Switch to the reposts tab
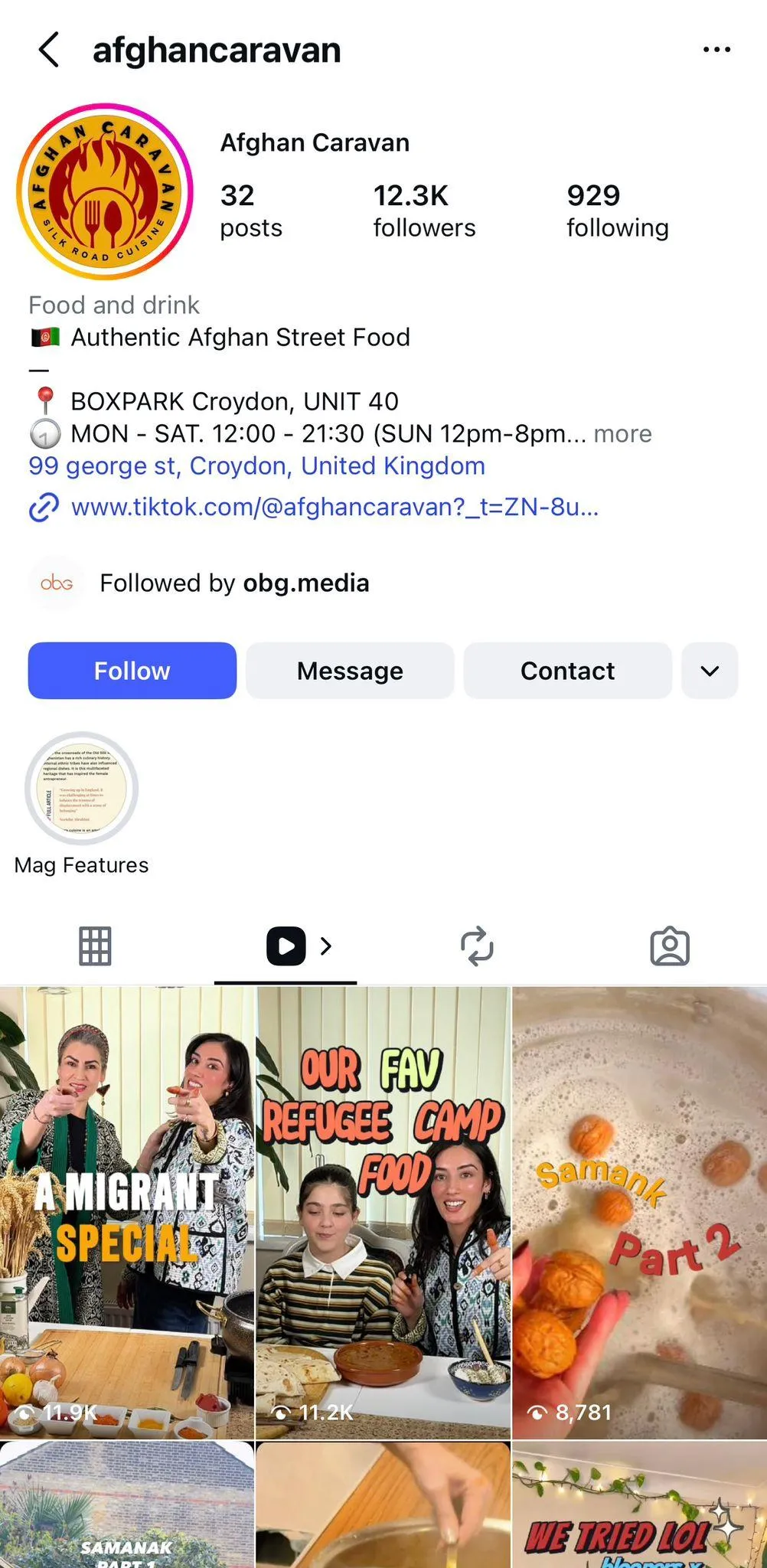Image resolution: width=767 pixels, height=1568 pixels. (477, 946)
